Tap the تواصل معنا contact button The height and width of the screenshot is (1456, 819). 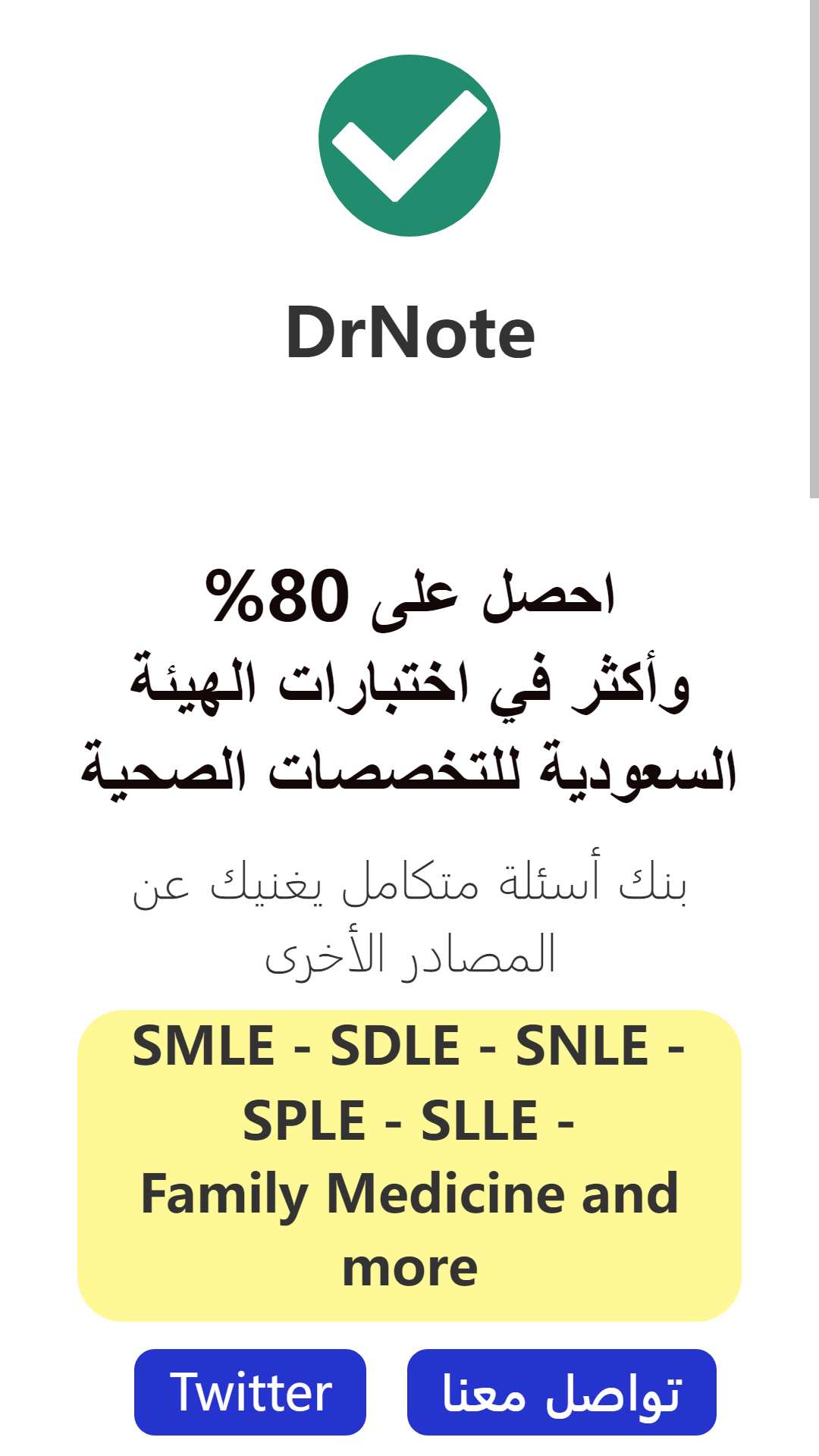pos(562,1392)
